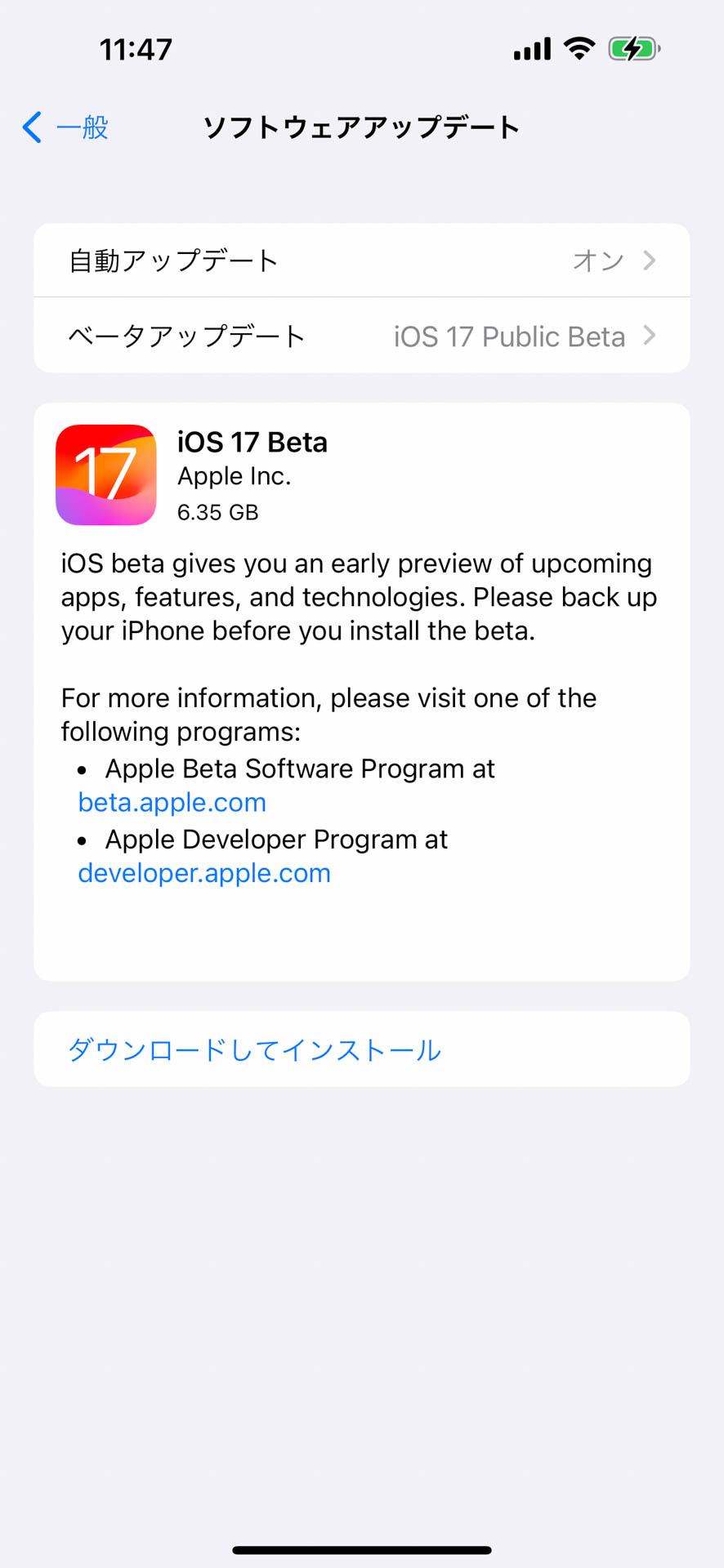Expand the ベータアップデート row chevron
This screenshot has width=724, height=1568.
650,335
